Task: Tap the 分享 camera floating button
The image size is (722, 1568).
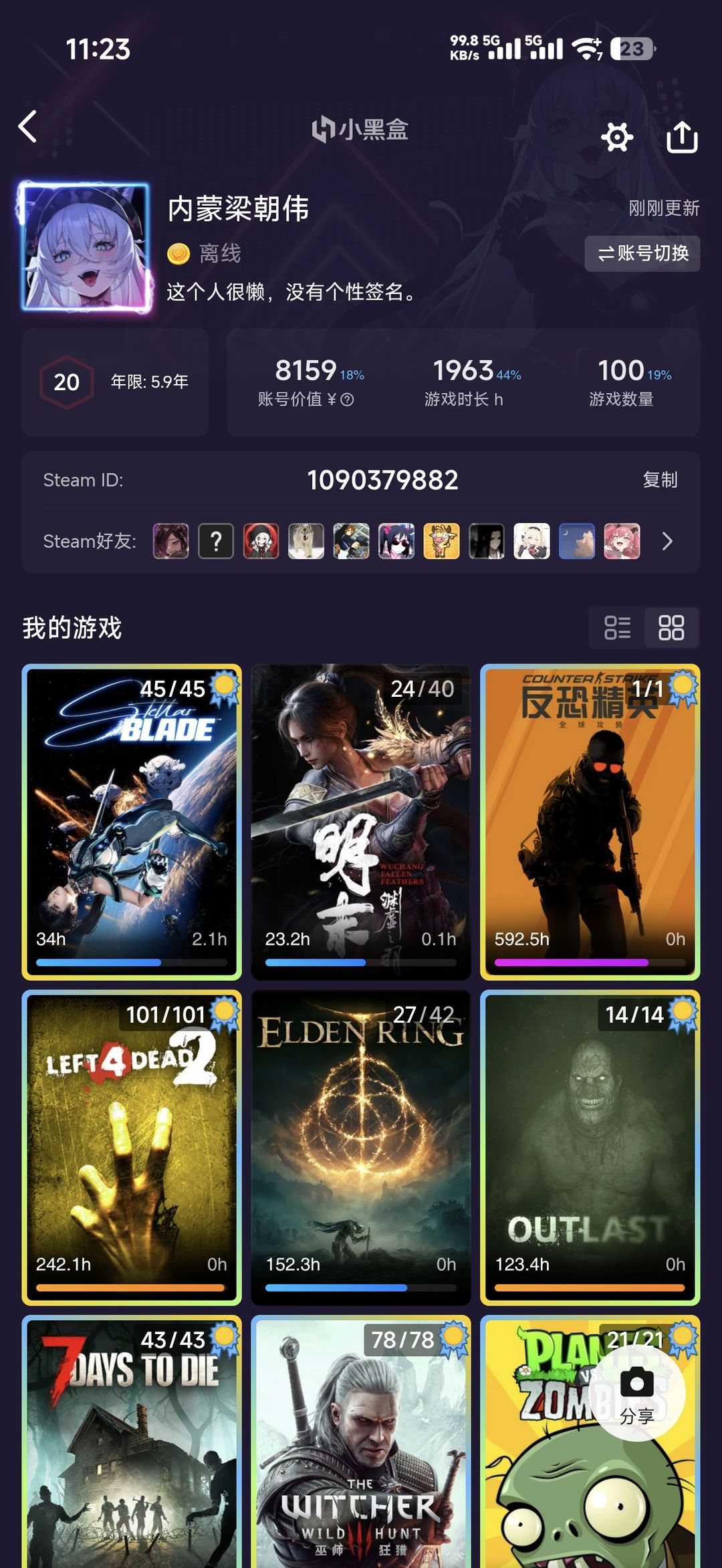Action: (637, 1394)
